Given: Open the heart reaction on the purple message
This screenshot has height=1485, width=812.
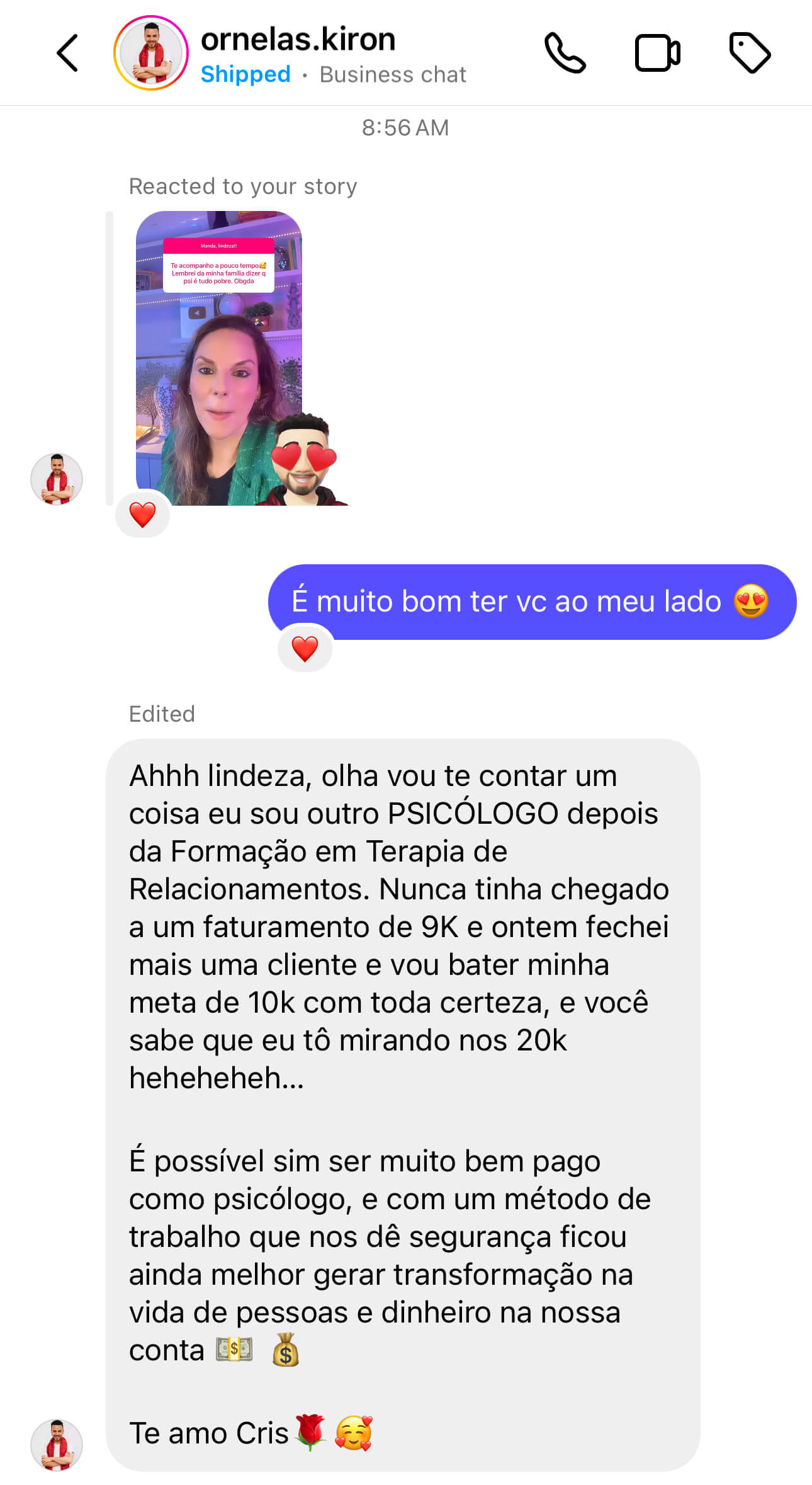Looking at the screenshot, I should (305, 649).
